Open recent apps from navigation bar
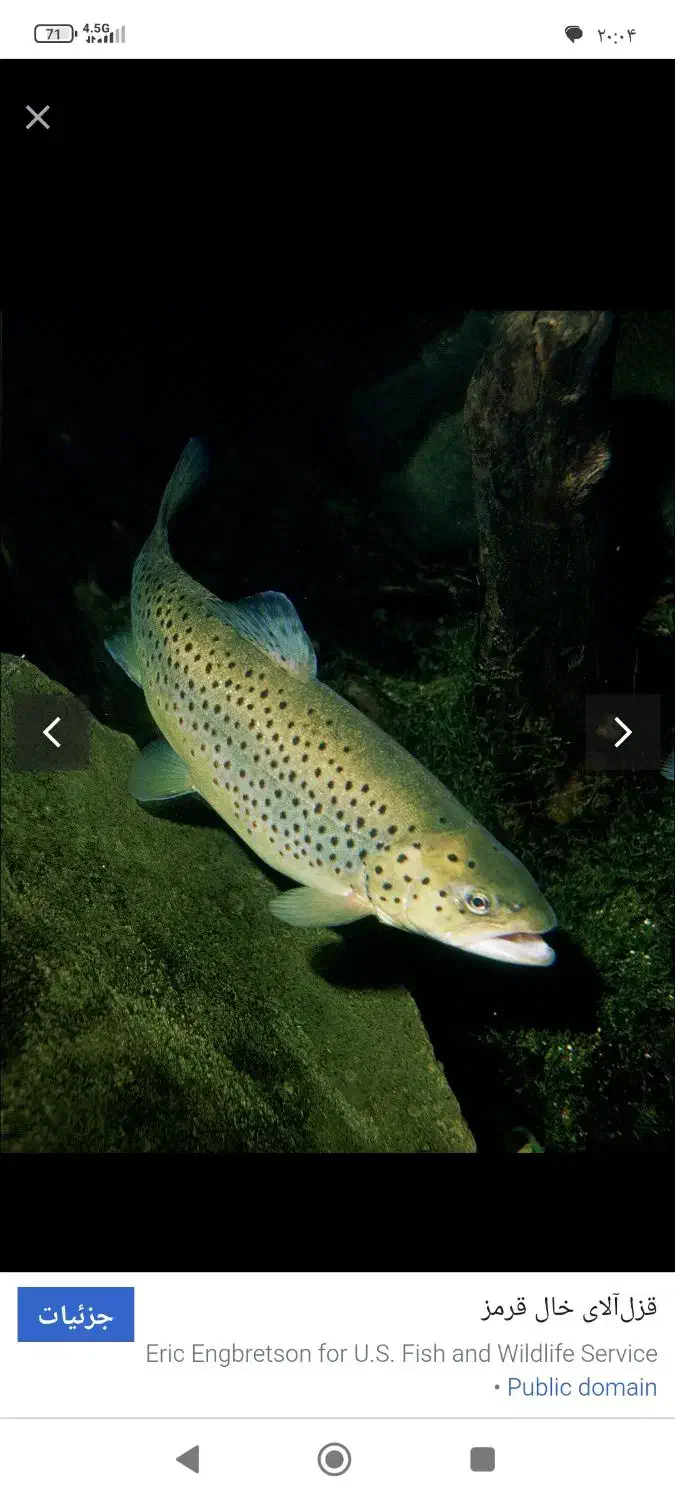The height and width of the screenshot is (1500, 675). tap(483, 1459)
